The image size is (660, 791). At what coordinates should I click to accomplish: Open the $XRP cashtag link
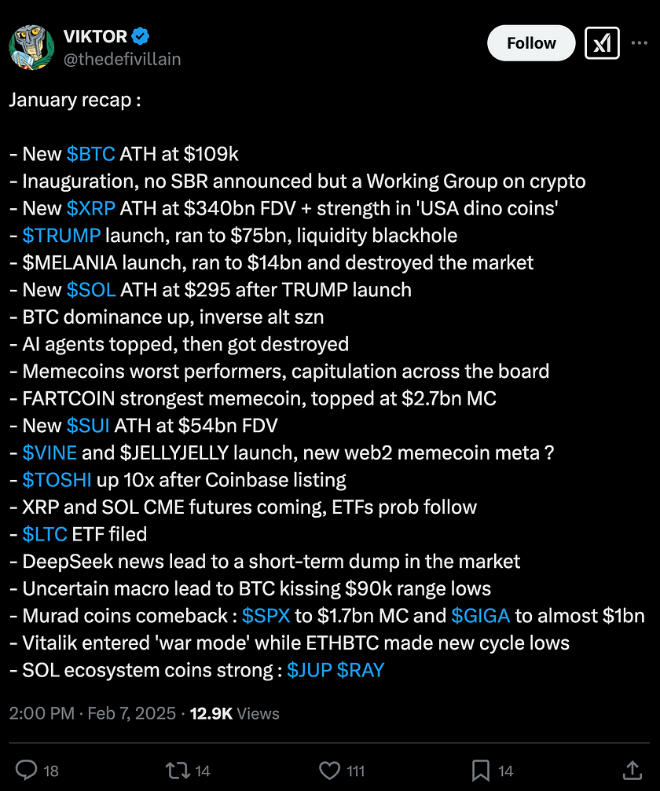tap(92, 208)
